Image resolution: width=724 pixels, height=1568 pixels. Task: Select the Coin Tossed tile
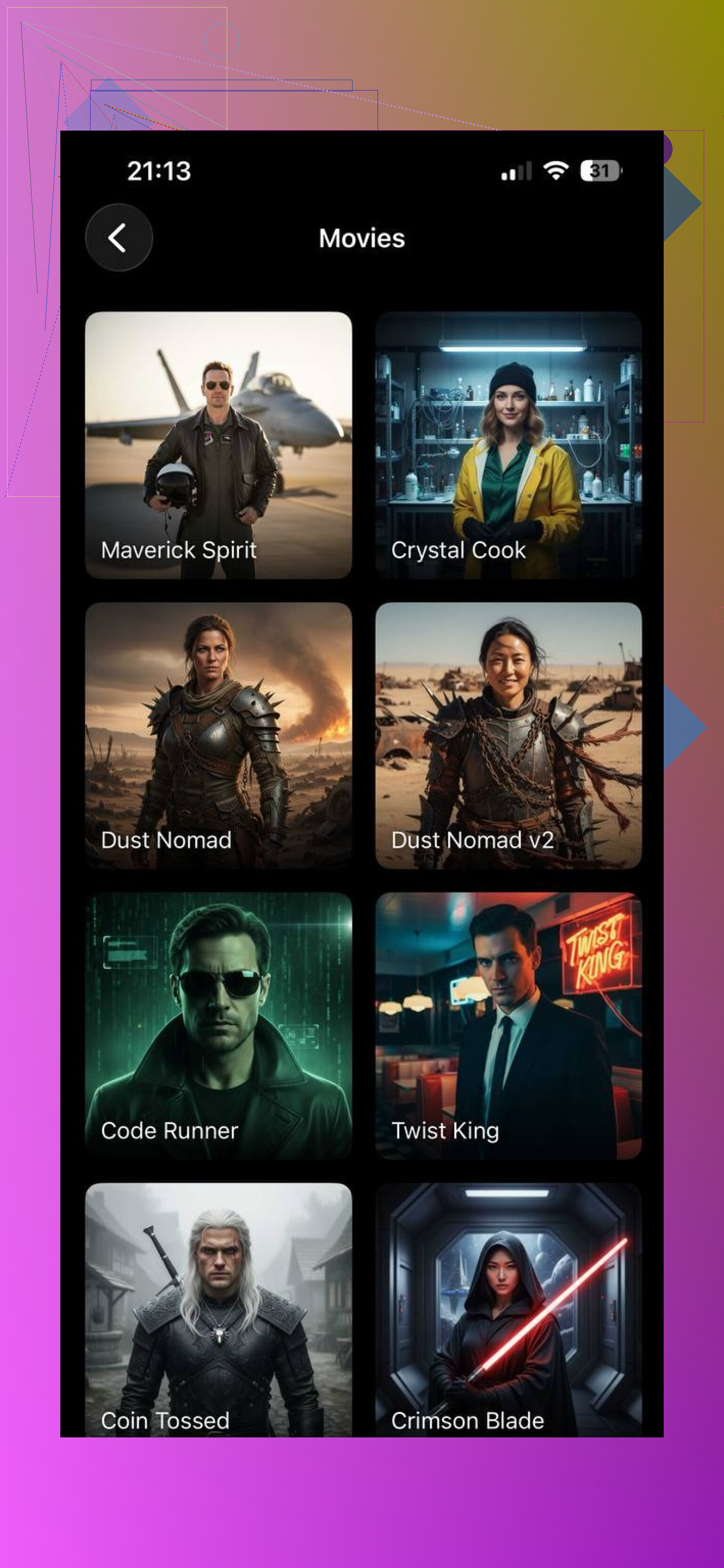(218, 1309)
